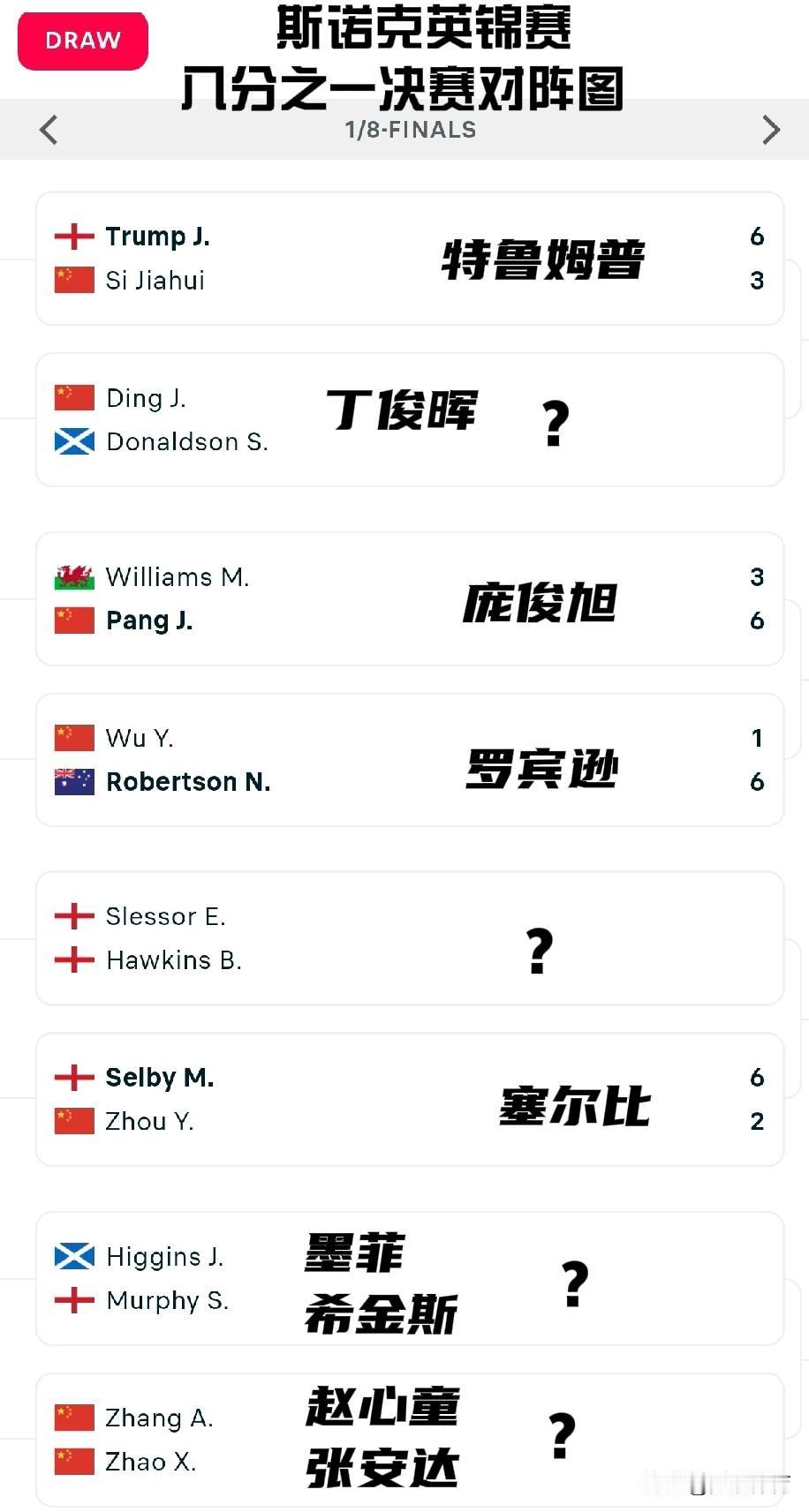Click the English flag next to Hawkins B.
Image resolution: width=809 pixels, height=1512 pixels.
(x=74, y=959)
